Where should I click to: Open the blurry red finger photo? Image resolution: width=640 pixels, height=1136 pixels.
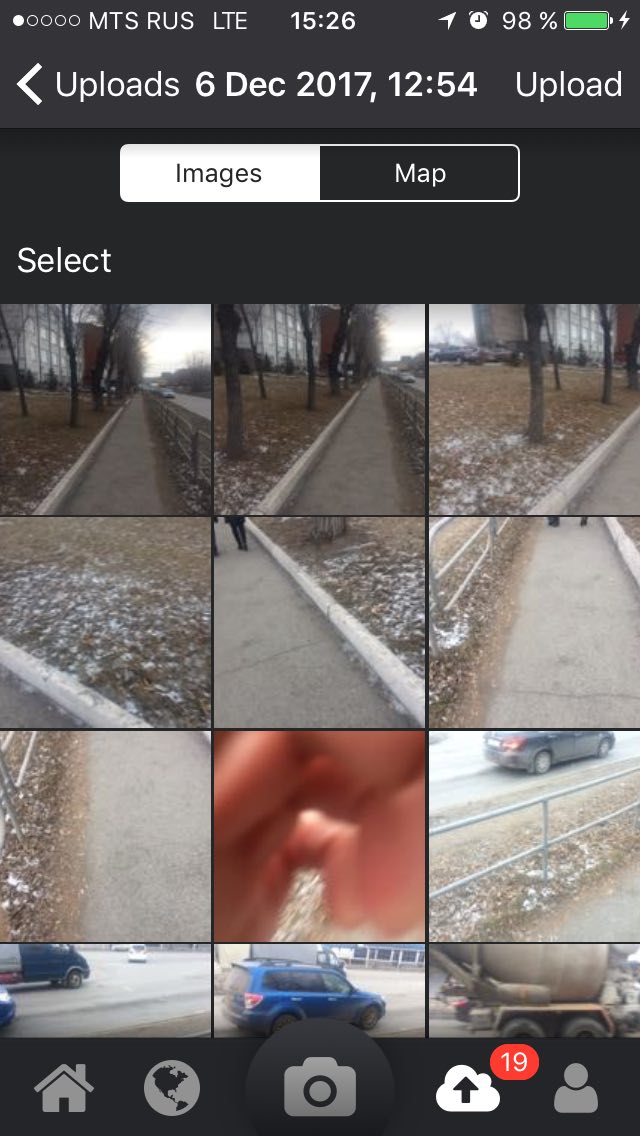click(x=320, y=837)
